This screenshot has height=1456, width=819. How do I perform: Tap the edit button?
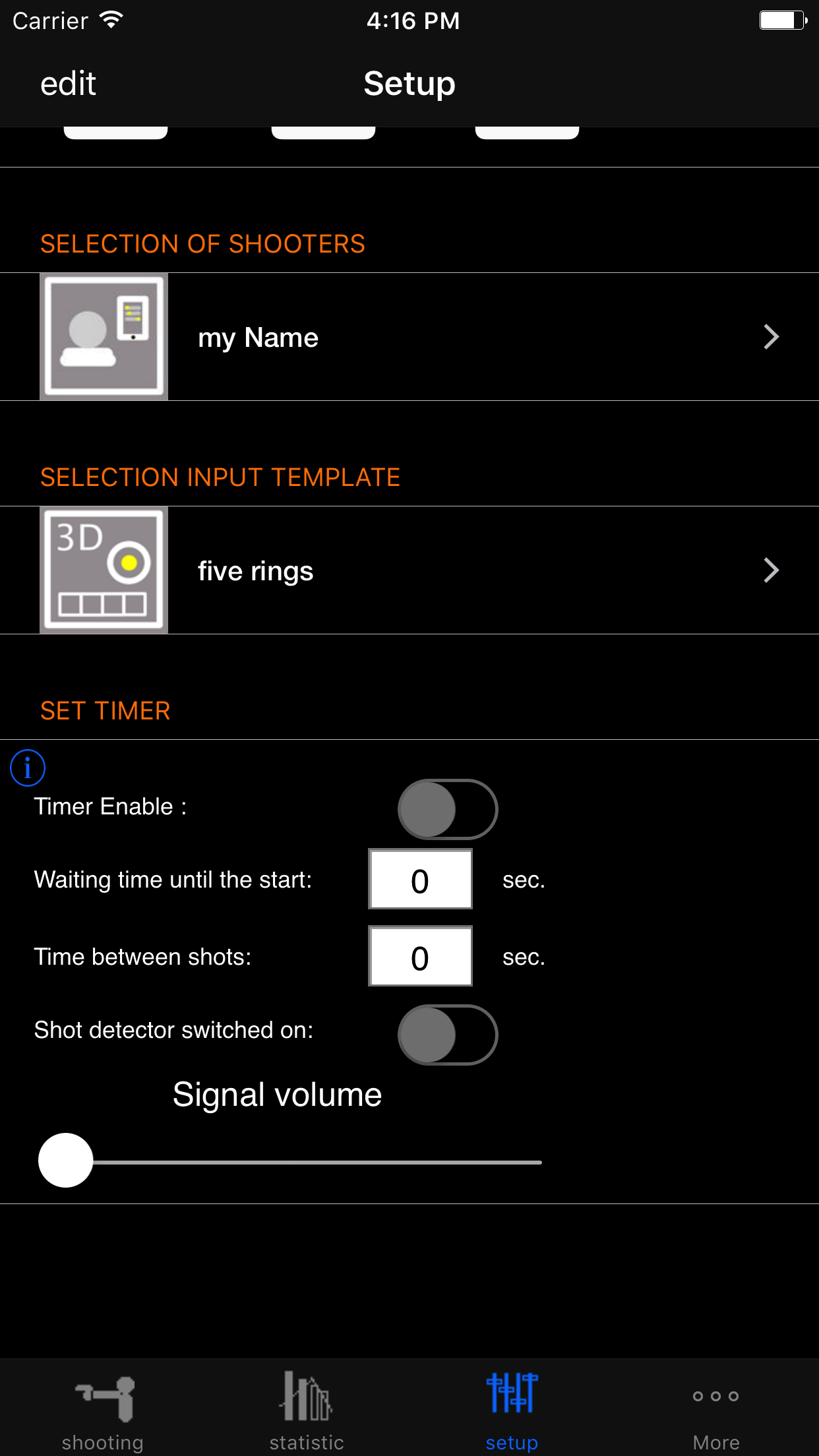(x=68, y=84)
